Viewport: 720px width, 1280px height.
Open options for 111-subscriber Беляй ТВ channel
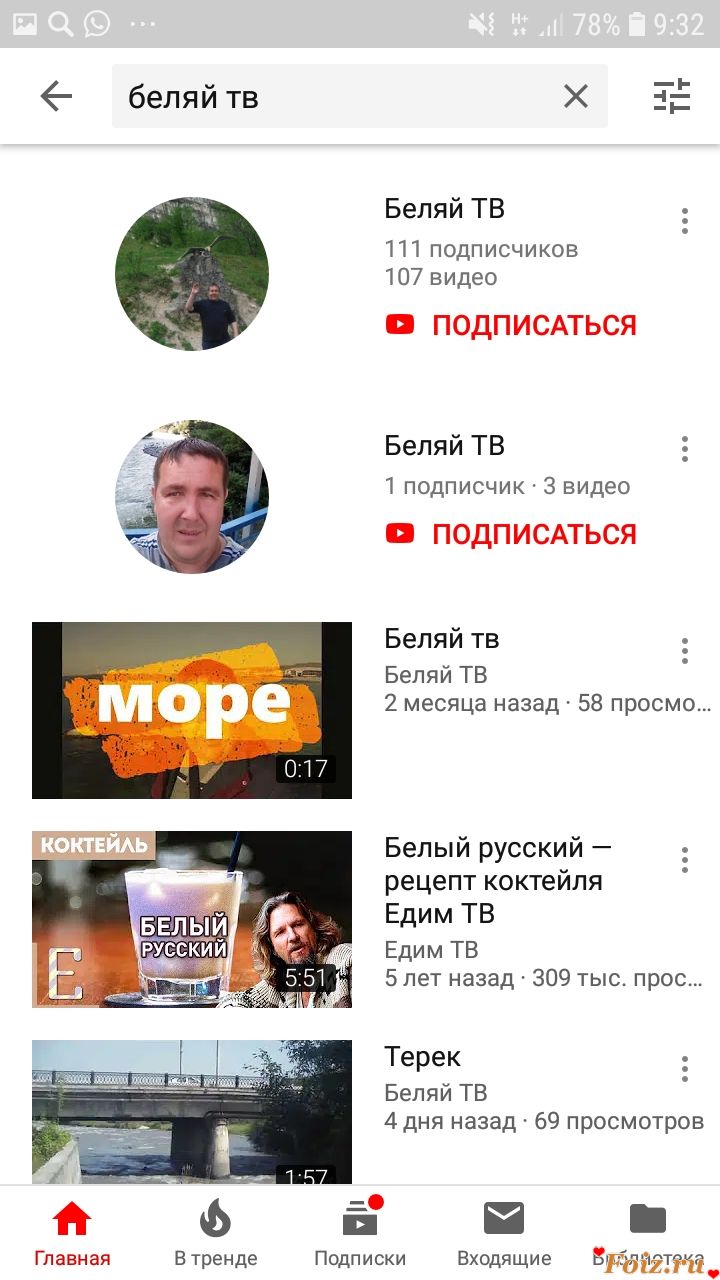[x=685, y=221]
